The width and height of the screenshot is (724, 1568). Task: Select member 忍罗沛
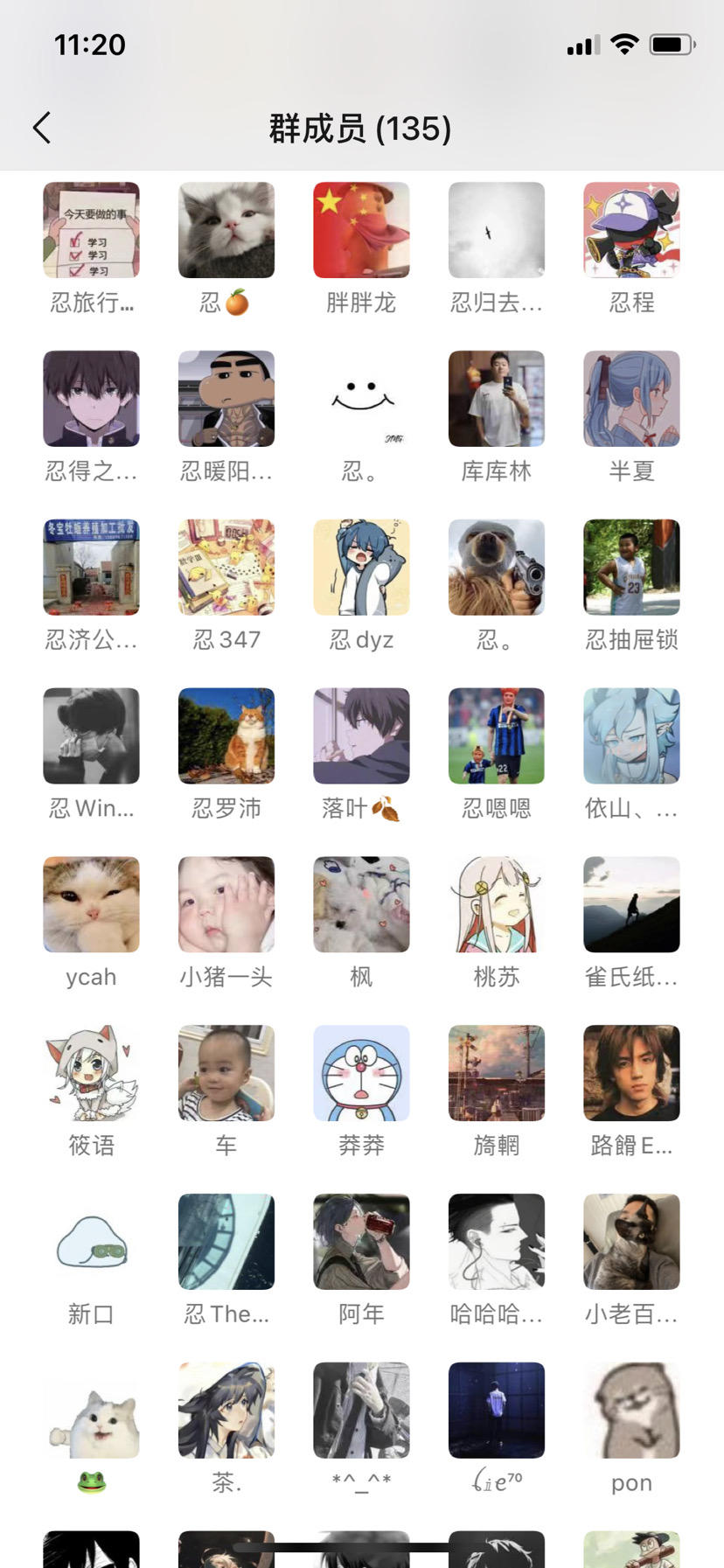coord(226,735)
